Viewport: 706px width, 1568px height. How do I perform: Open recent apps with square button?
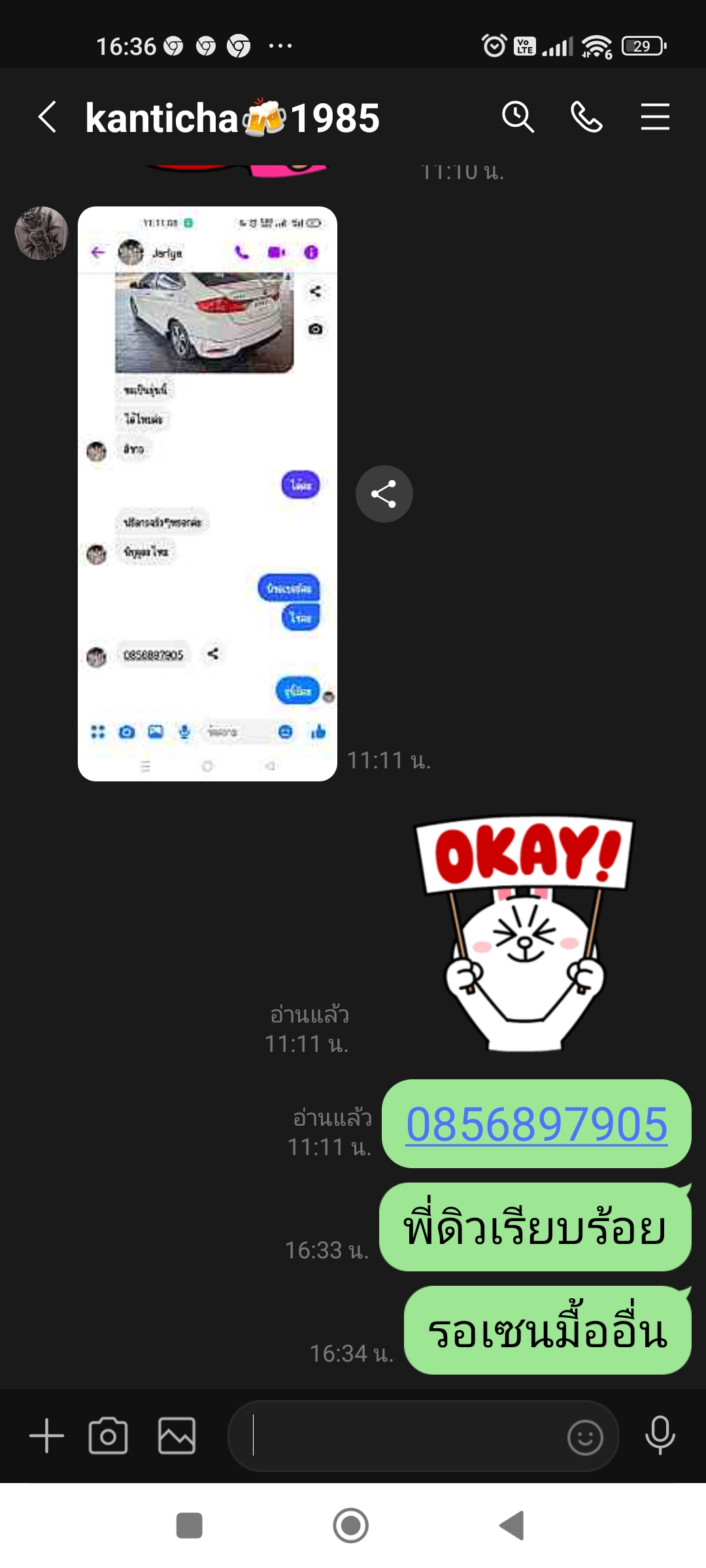[x=190, y=1526]
